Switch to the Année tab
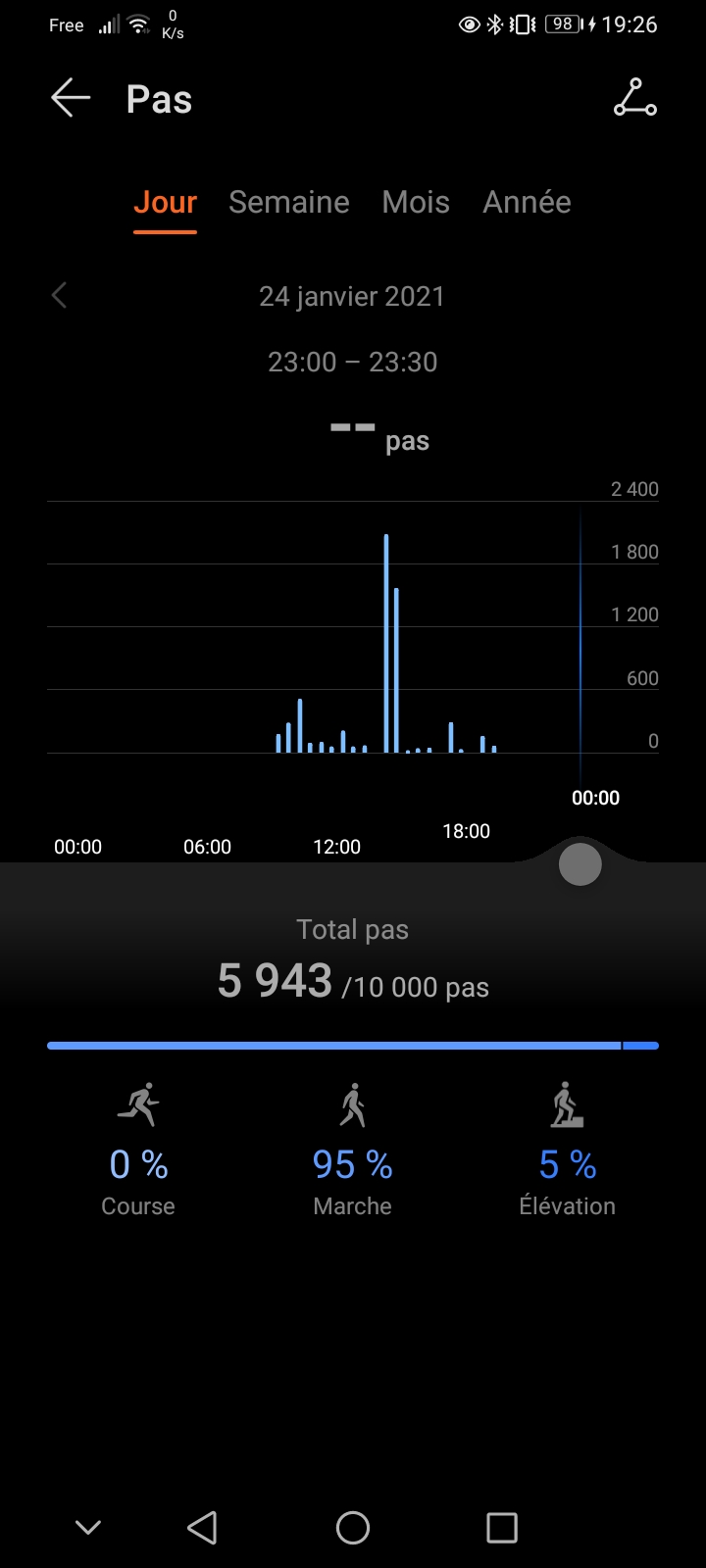 pyautogui.click(x=527, y=203)
